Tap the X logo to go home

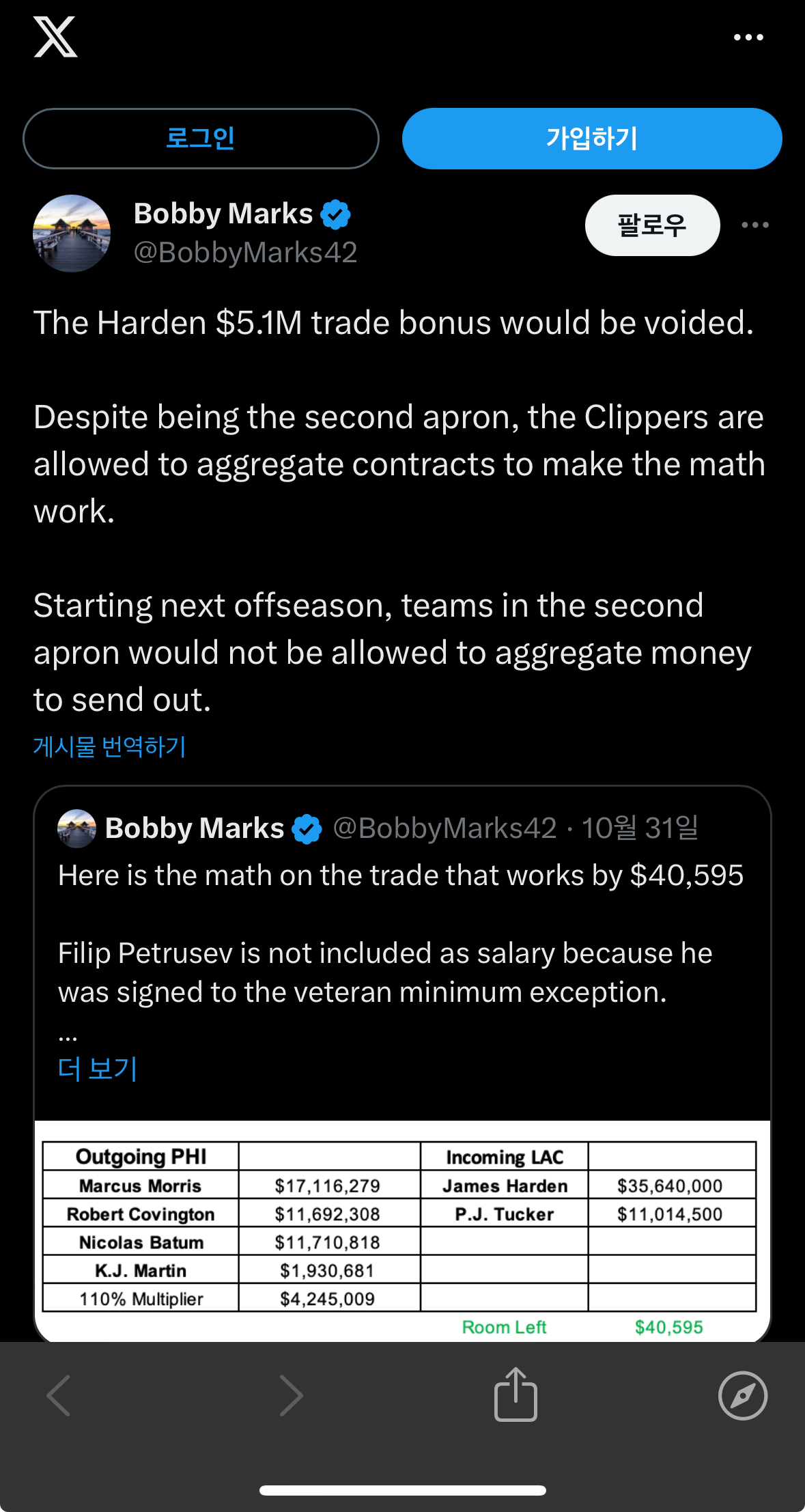tap(55, 38)
